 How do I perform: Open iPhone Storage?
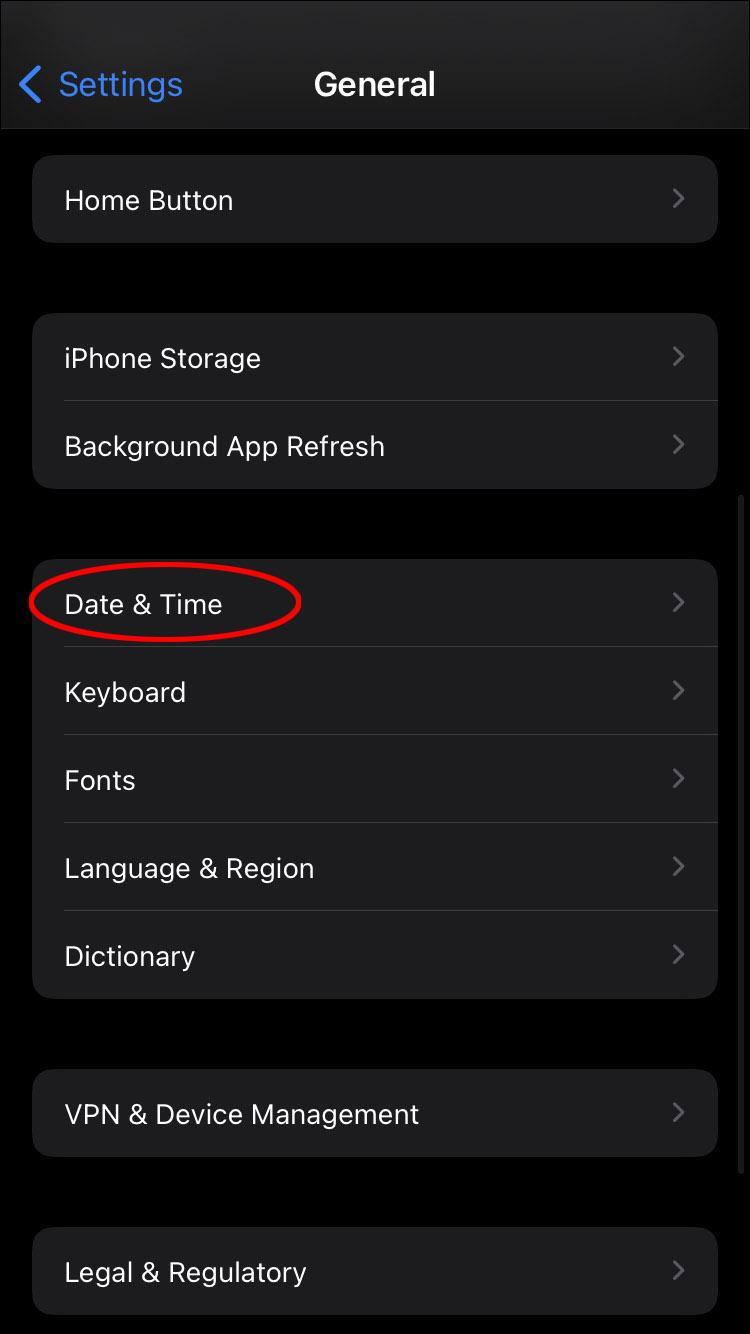(x=374, y=358)
